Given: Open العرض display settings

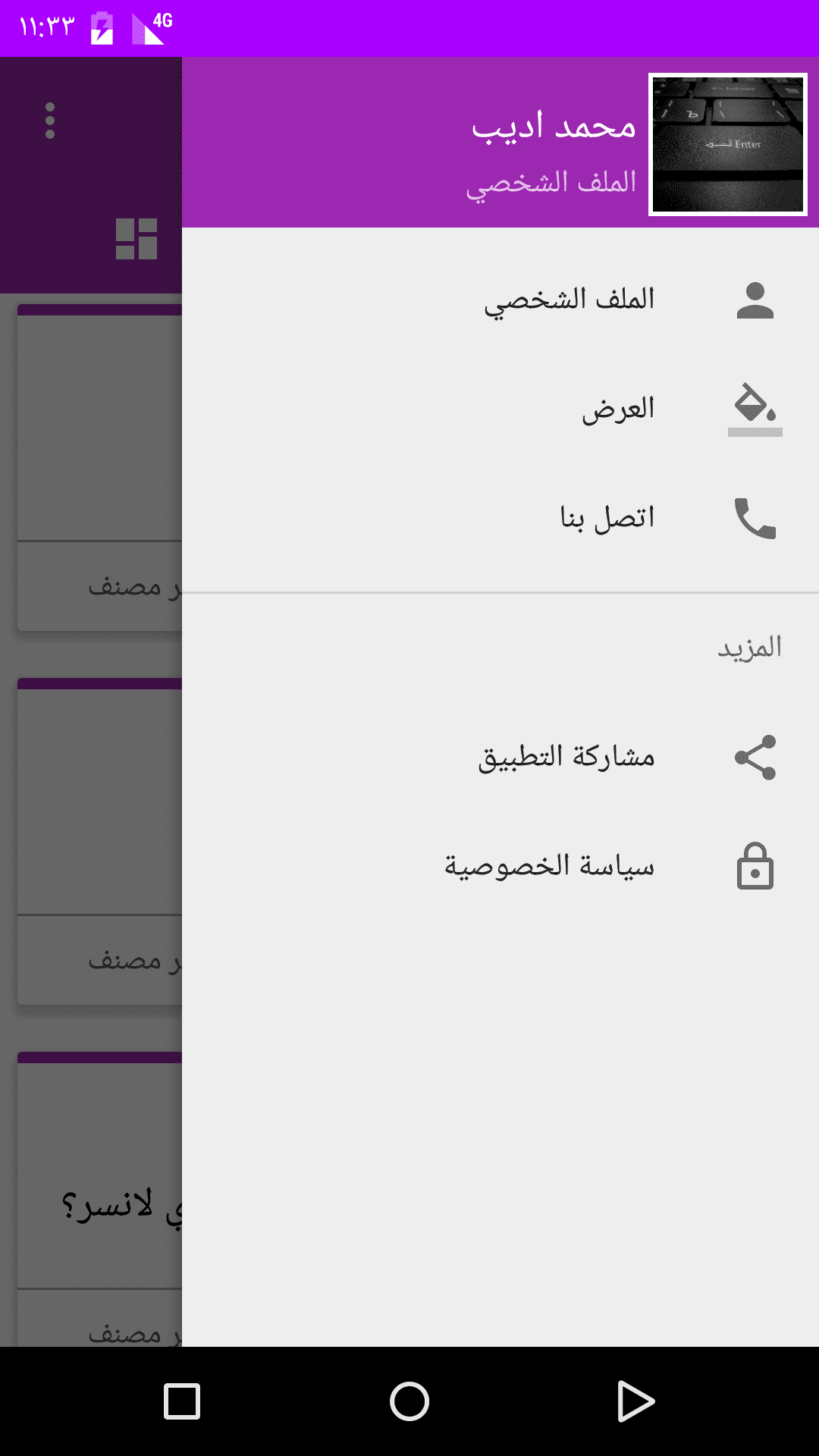Looking at the screenshot, I should click(617, 409).
